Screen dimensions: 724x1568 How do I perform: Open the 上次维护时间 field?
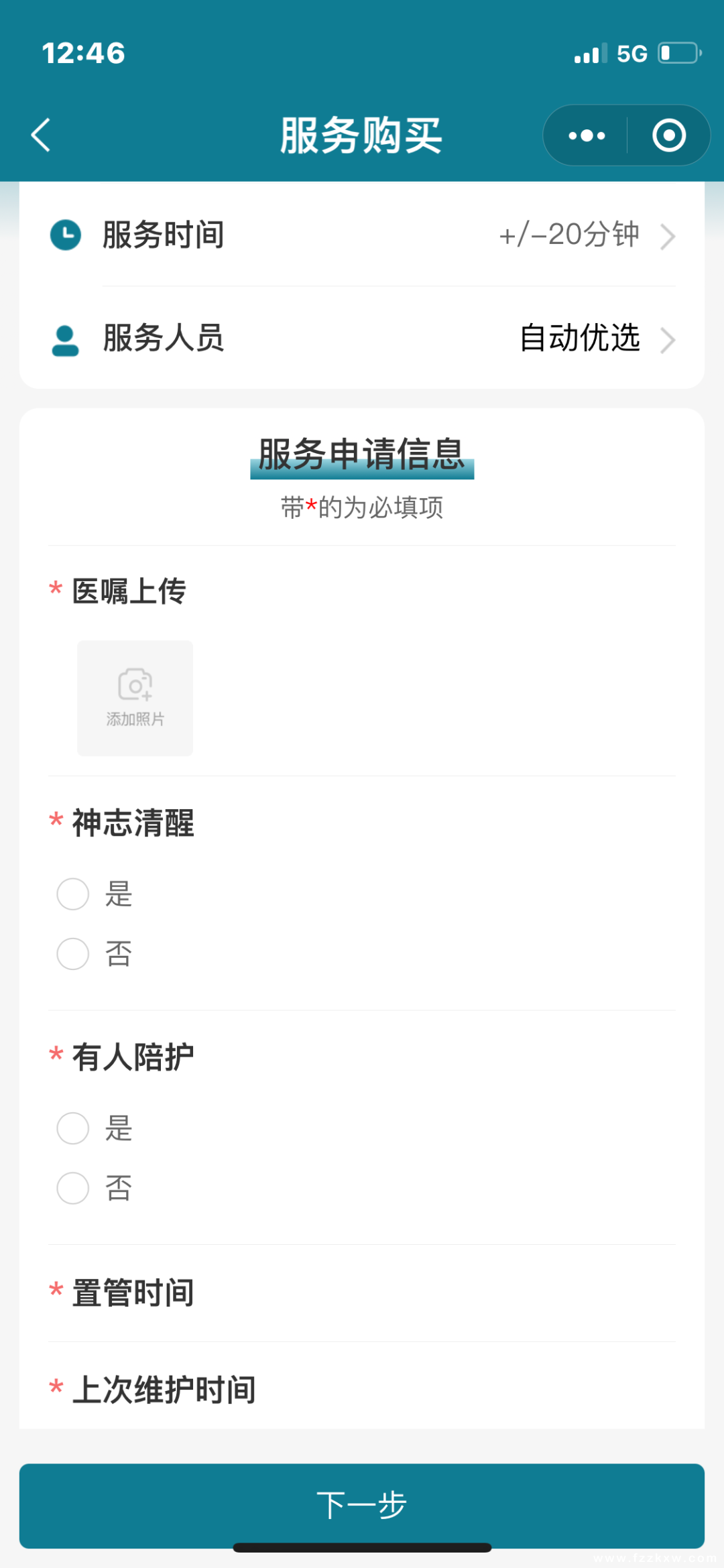point(362,1390)
